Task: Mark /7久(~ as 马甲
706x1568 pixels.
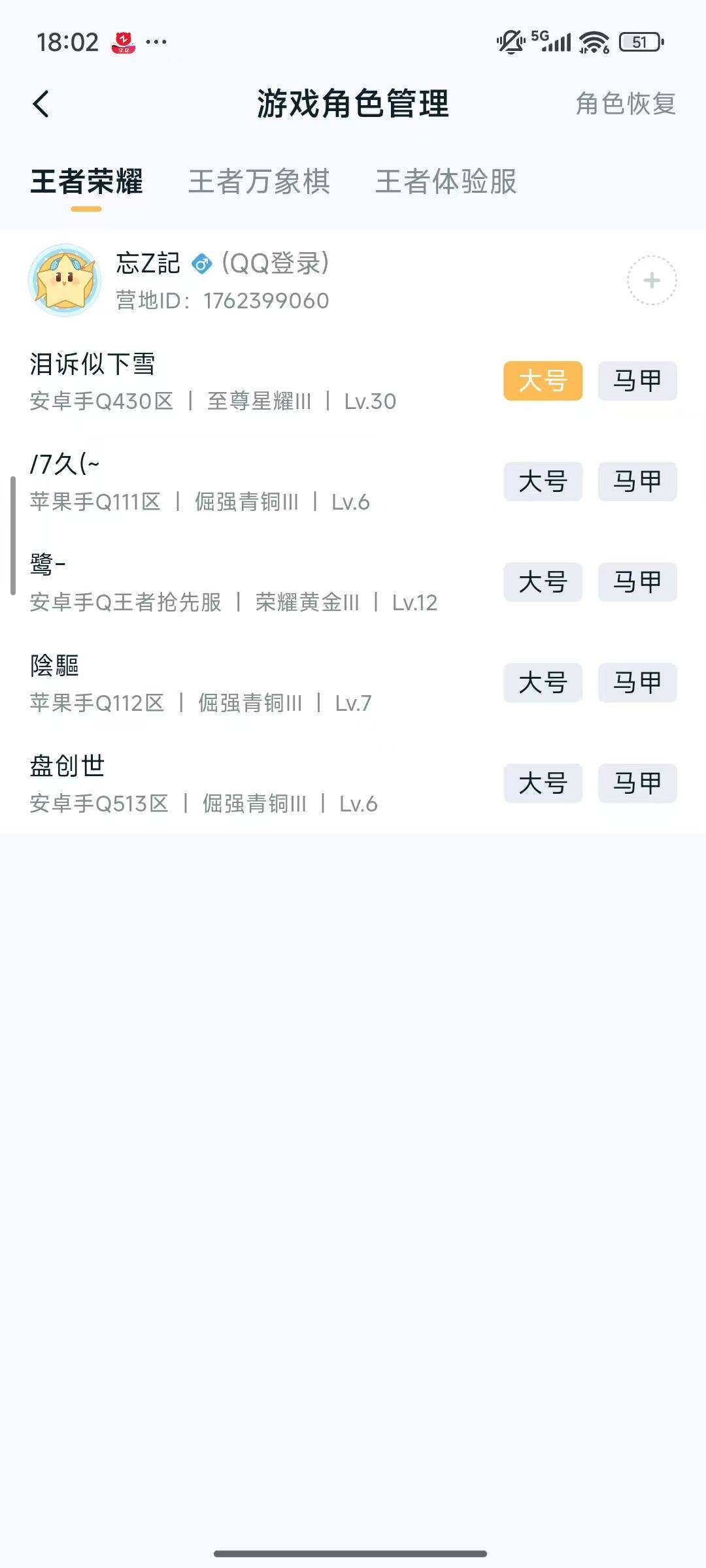Action: coord(637,482)
